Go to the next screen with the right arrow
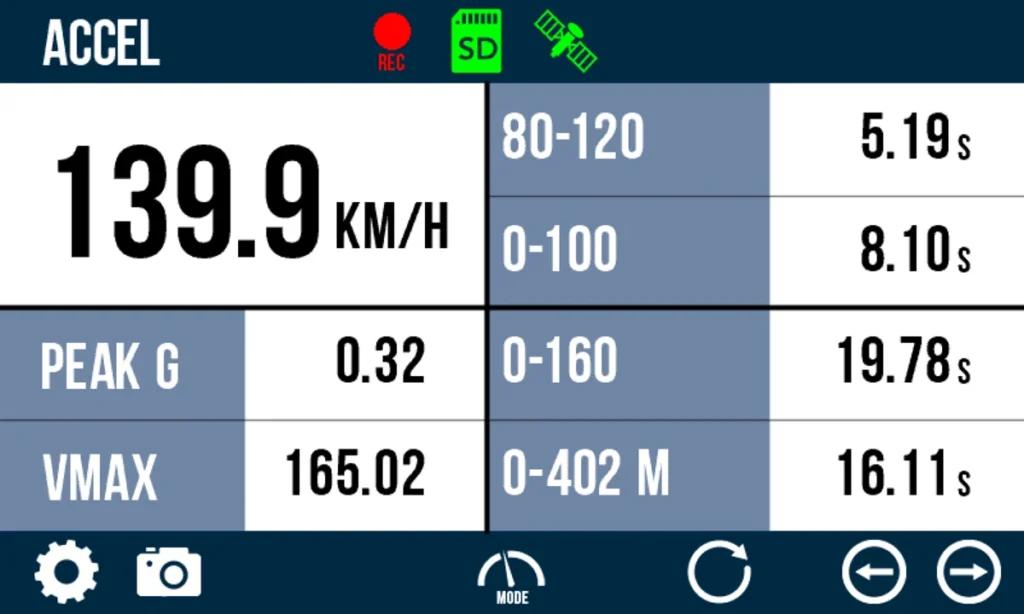The height and width of the screenshot is (614, 1024). pos(968,572)
